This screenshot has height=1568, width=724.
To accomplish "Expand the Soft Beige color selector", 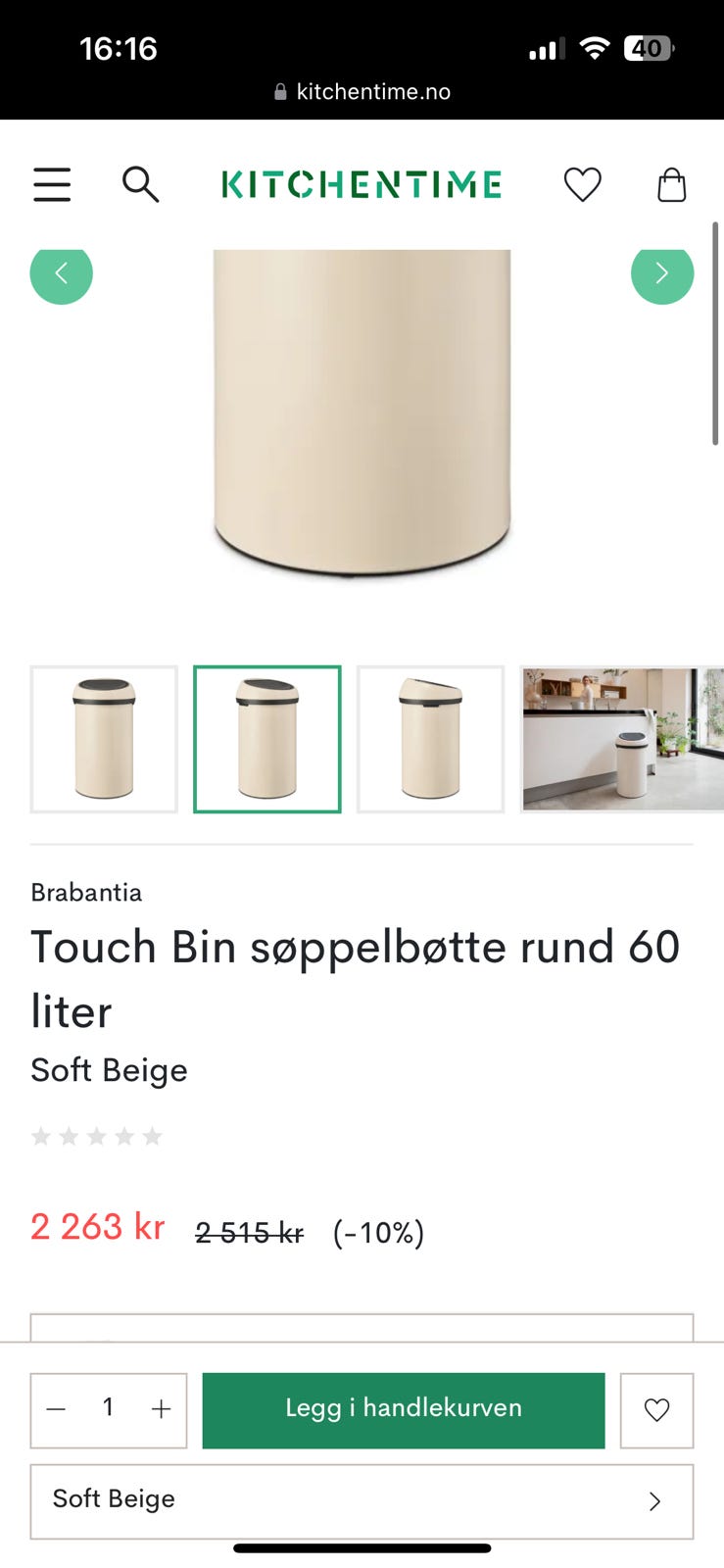I will coord(362,1499).
